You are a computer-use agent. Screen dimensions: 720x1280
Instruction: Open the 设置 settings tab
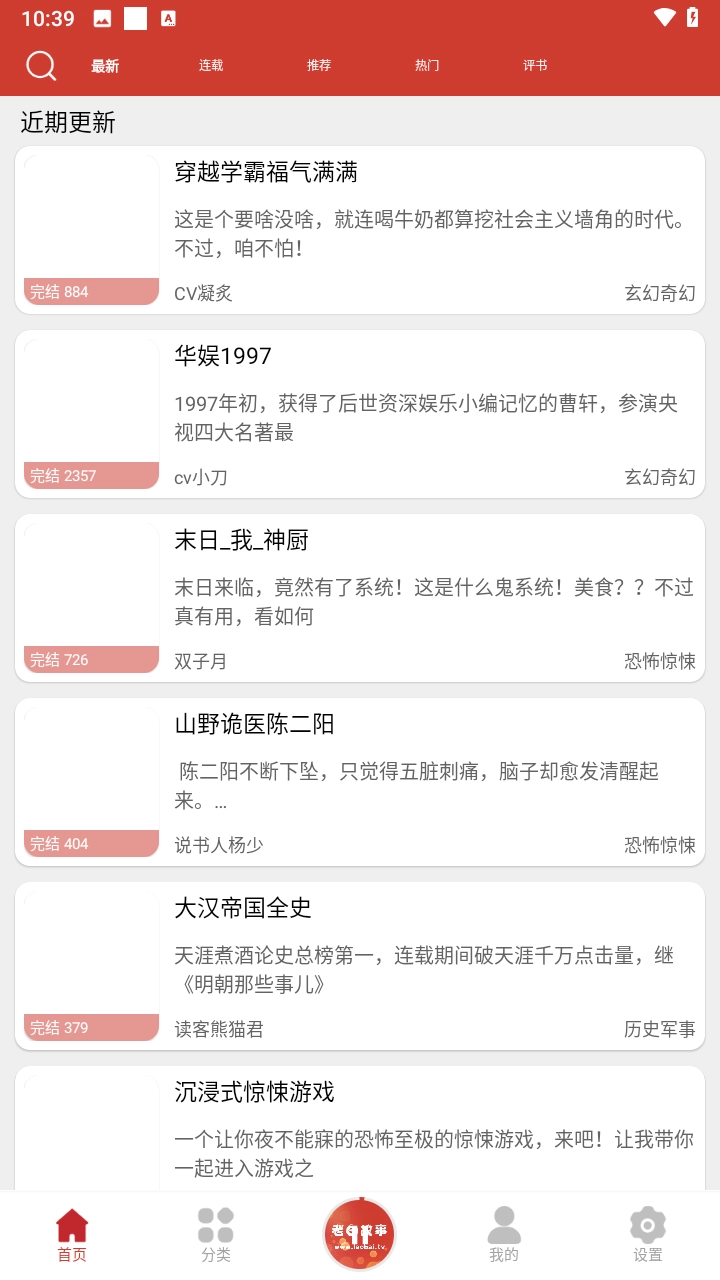pyautogui.click(x=648, y=1236)
